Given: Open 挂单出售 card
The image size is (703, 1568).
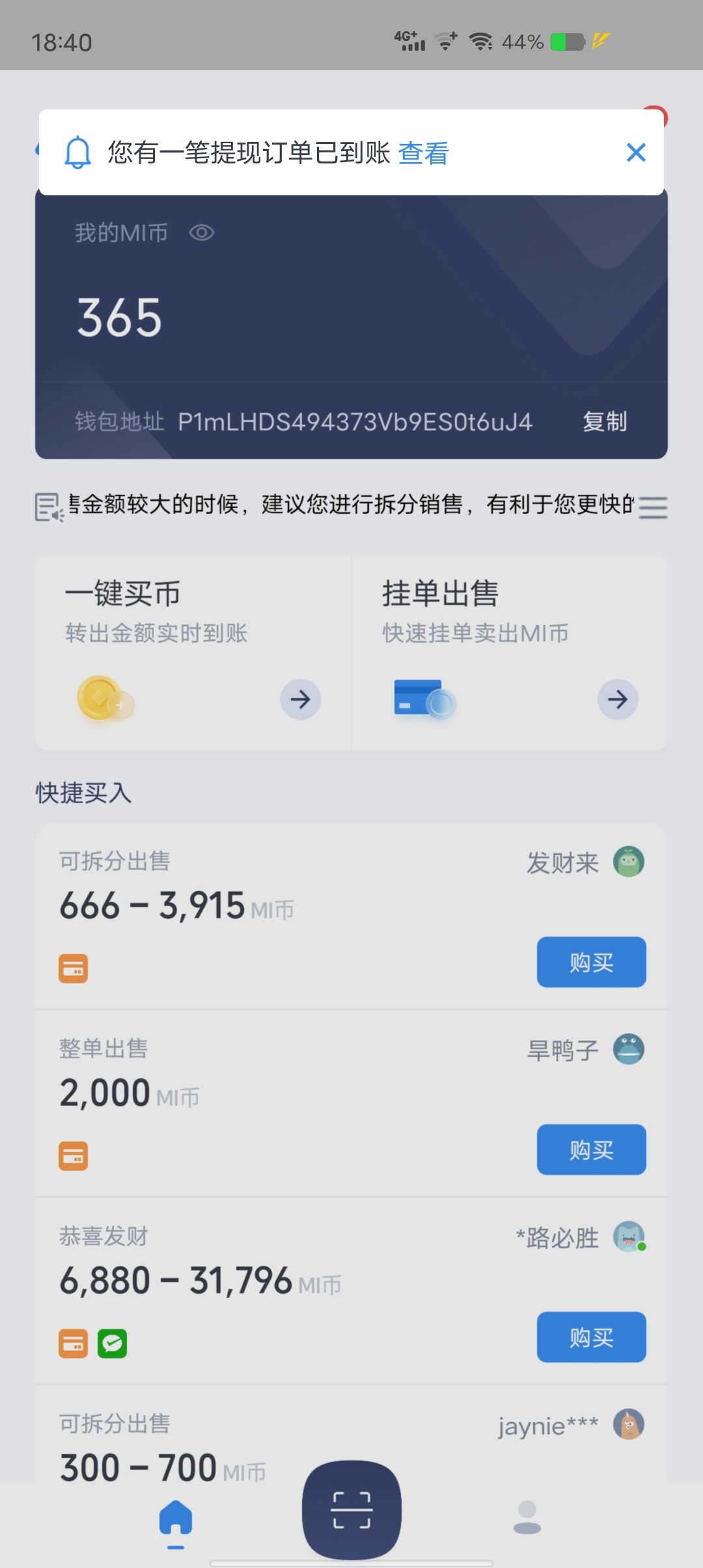Looking at the screenshot, I should pyautogui.click(x=510, y=652).
